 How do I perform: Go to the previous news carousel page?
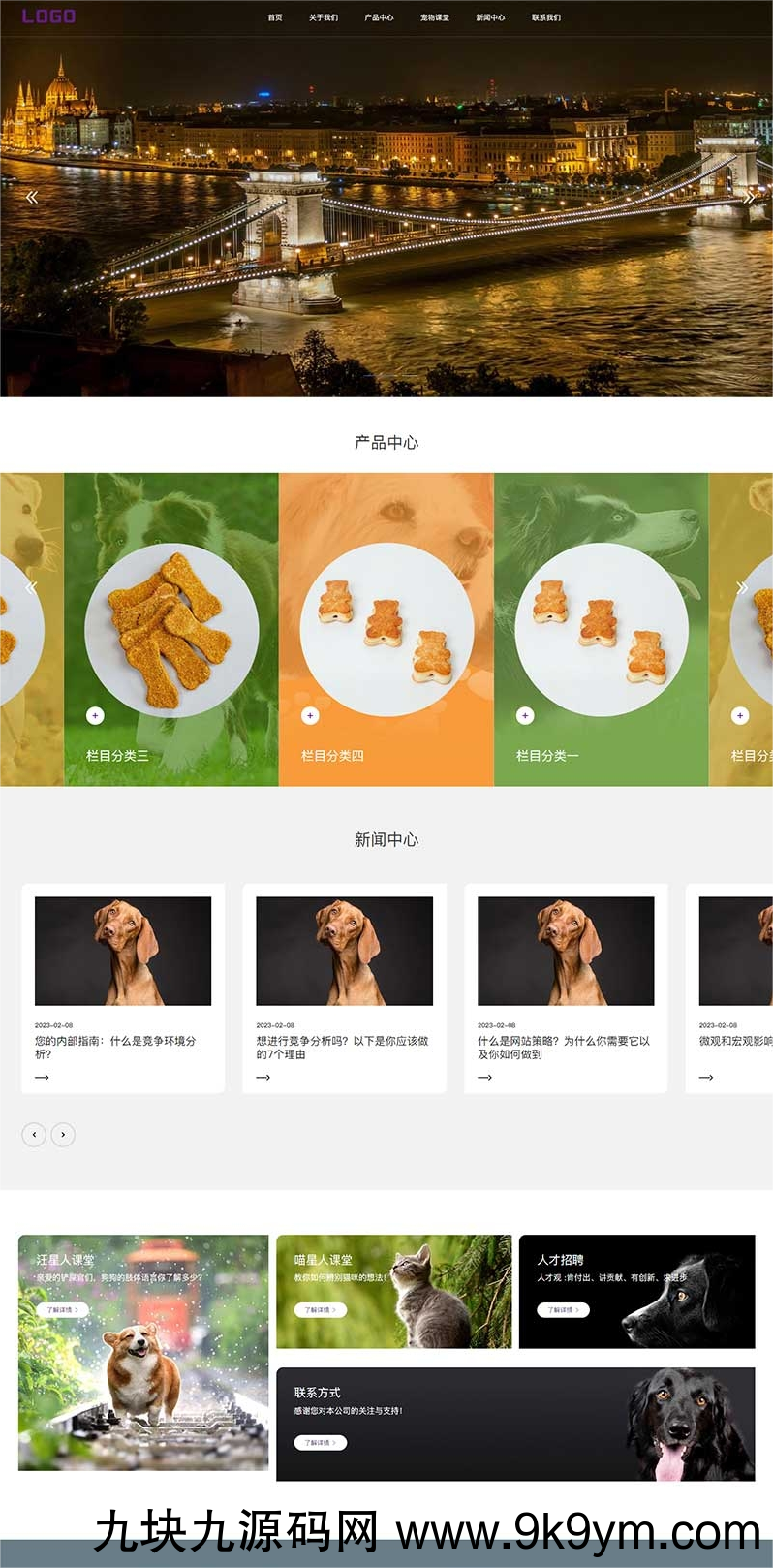pos(34,1134)
